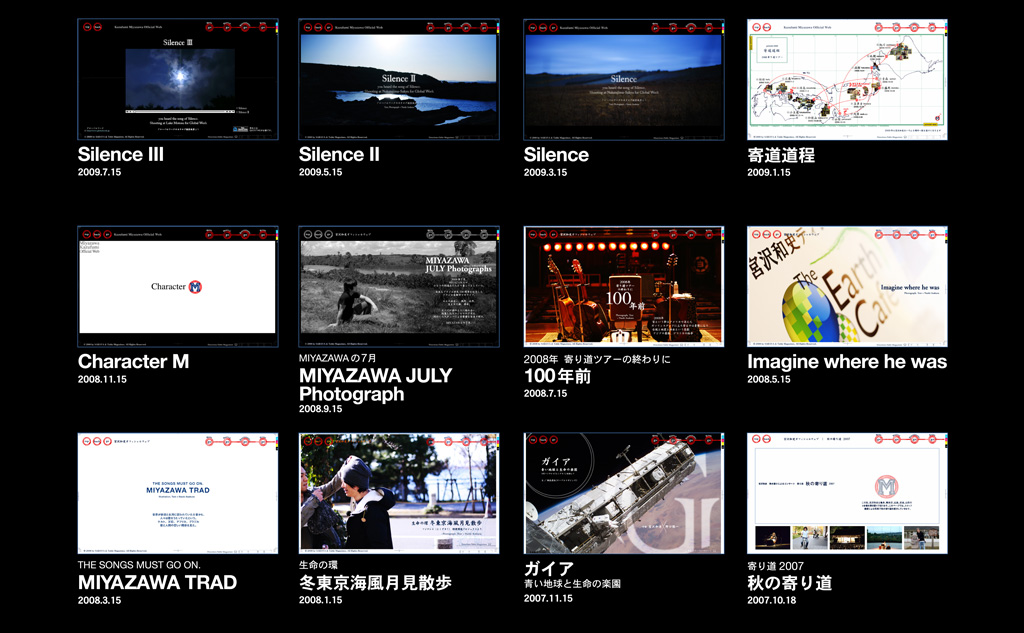View the 冬東京海風月見散歩 page
The image size is (1024, 633).
click(x=399, y=493)
